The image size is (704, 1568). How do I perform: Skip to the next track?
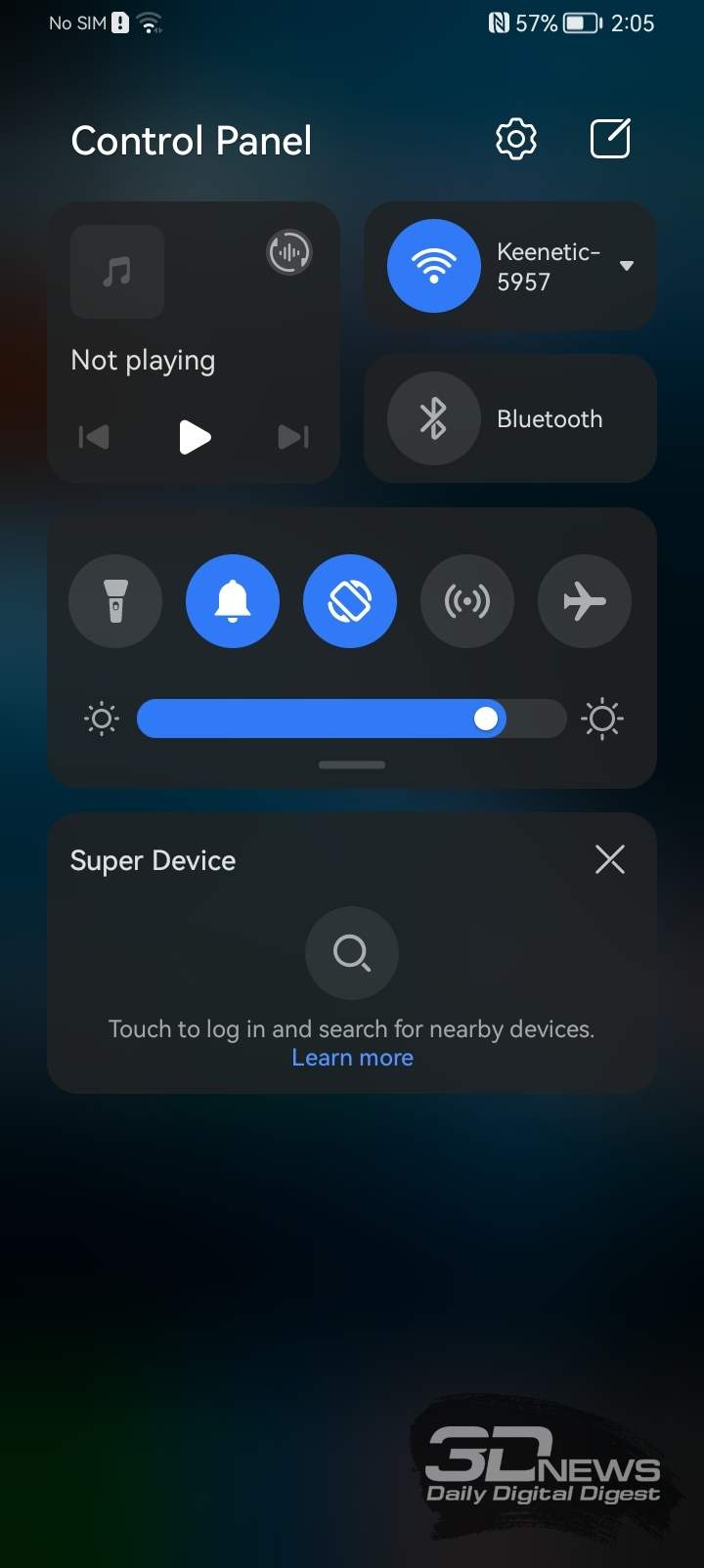coord(293,437)
